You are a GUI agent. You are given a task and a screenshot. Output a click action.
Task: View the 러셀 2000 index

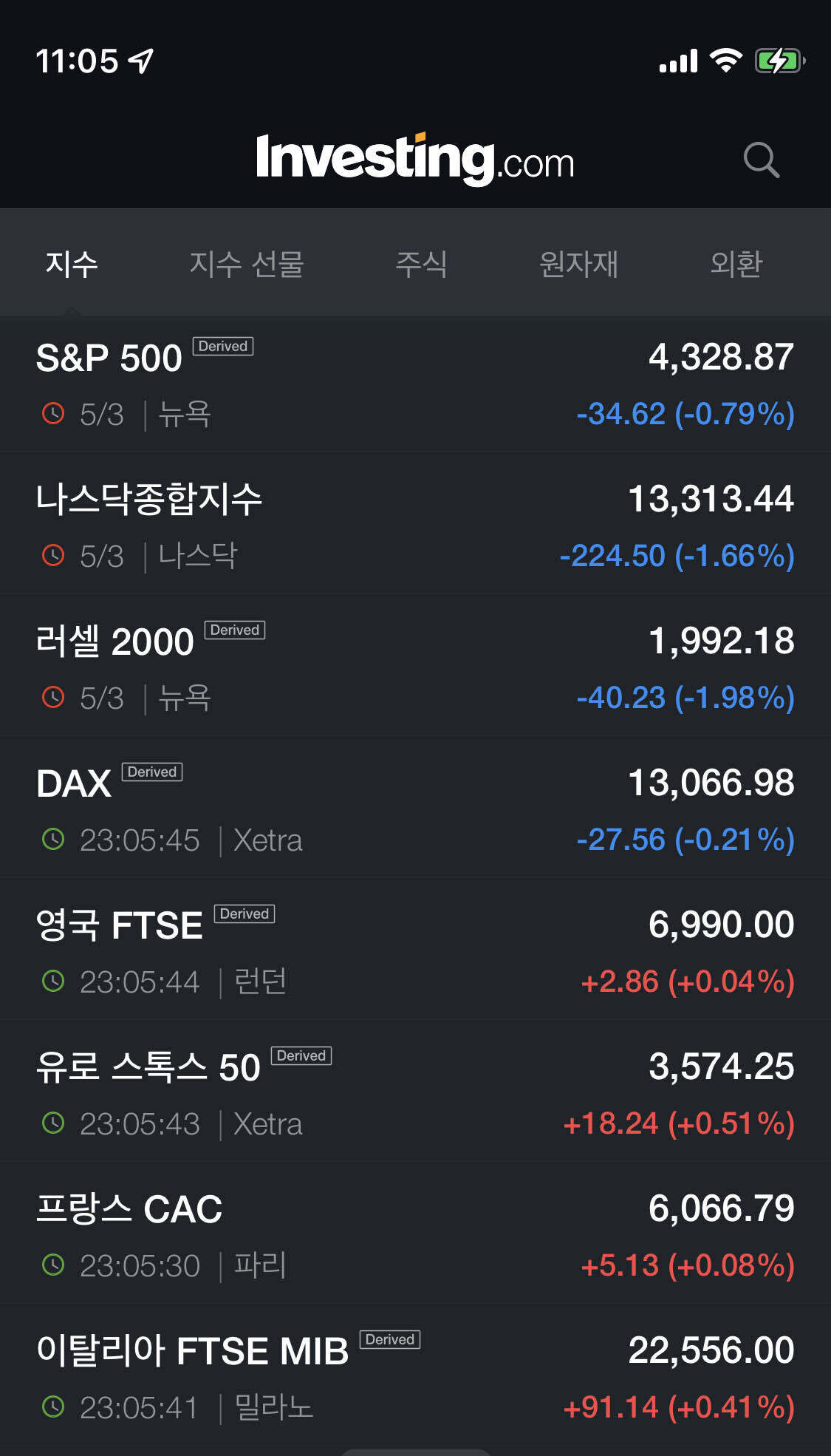[415, 668]
